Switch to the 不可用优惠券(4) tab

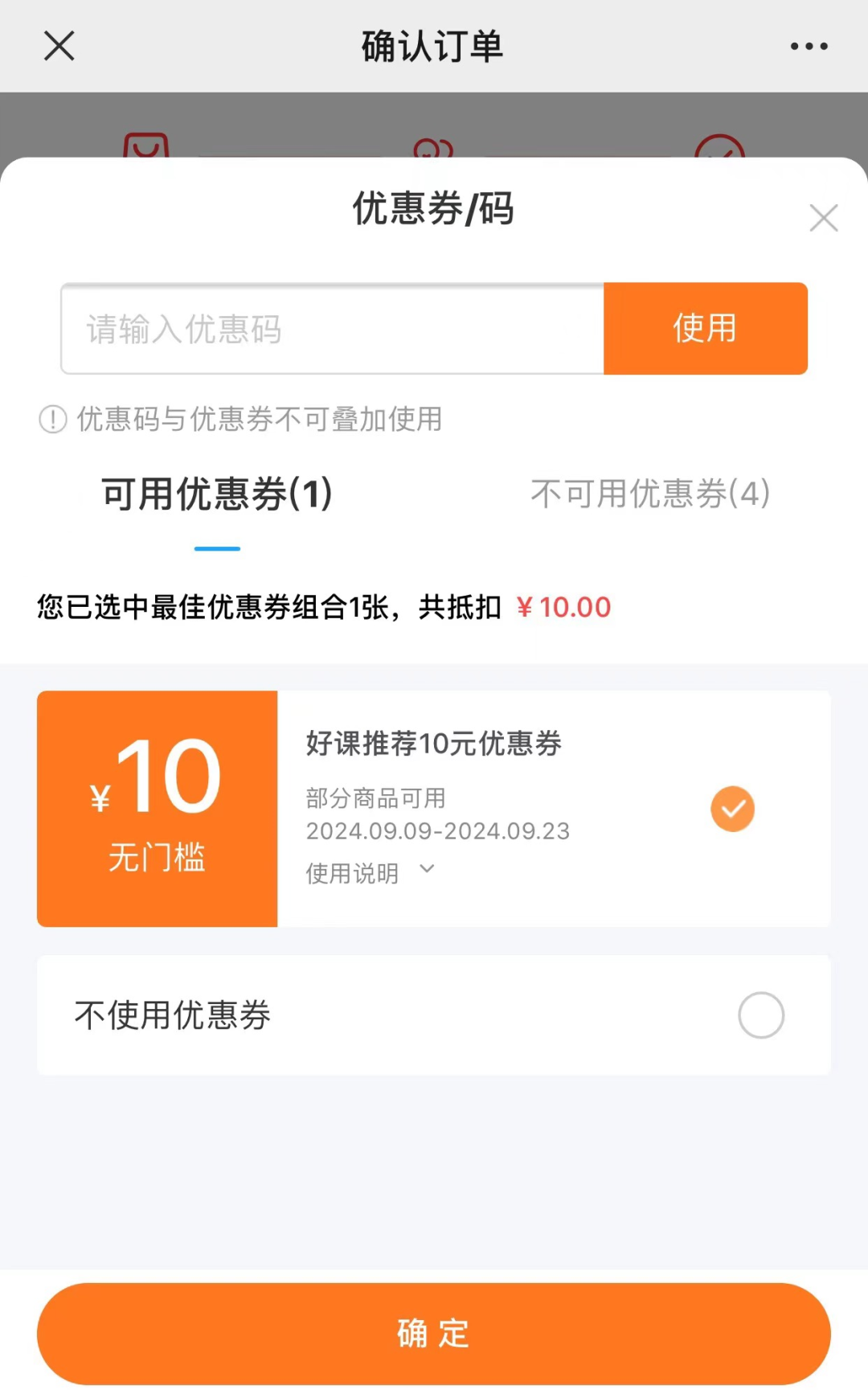(650, 494)
